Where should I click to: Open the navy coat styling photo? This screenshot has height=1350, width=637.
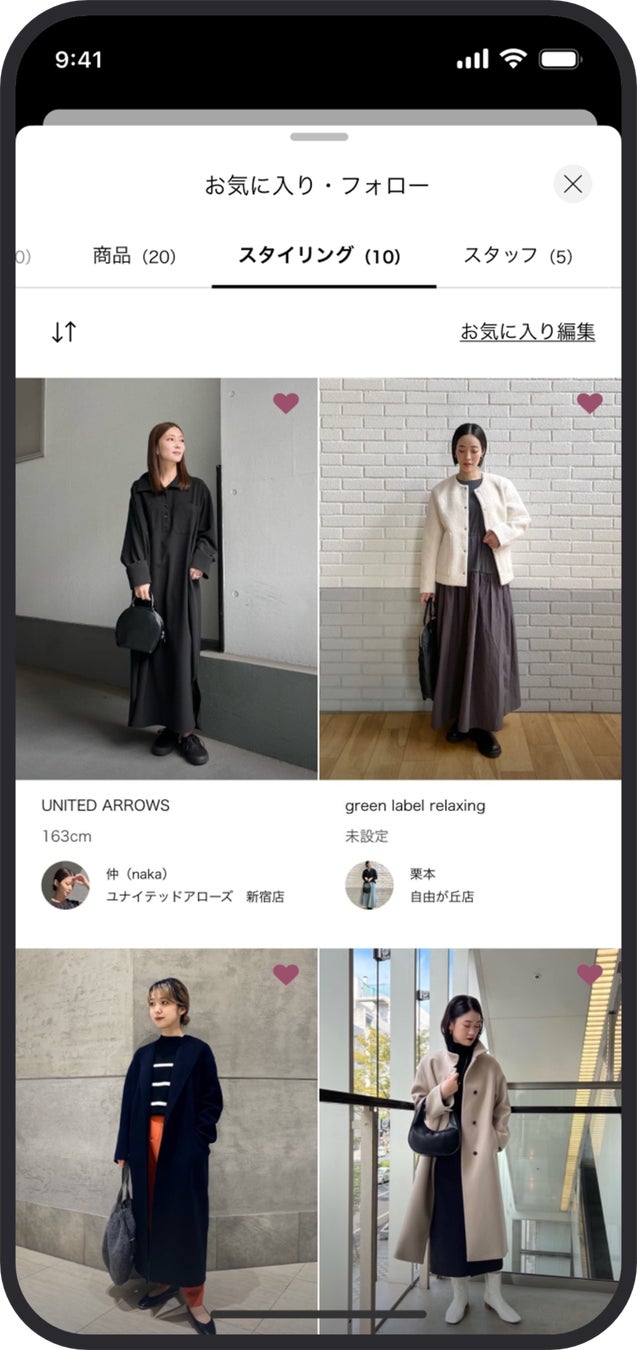coord(166,1140)
